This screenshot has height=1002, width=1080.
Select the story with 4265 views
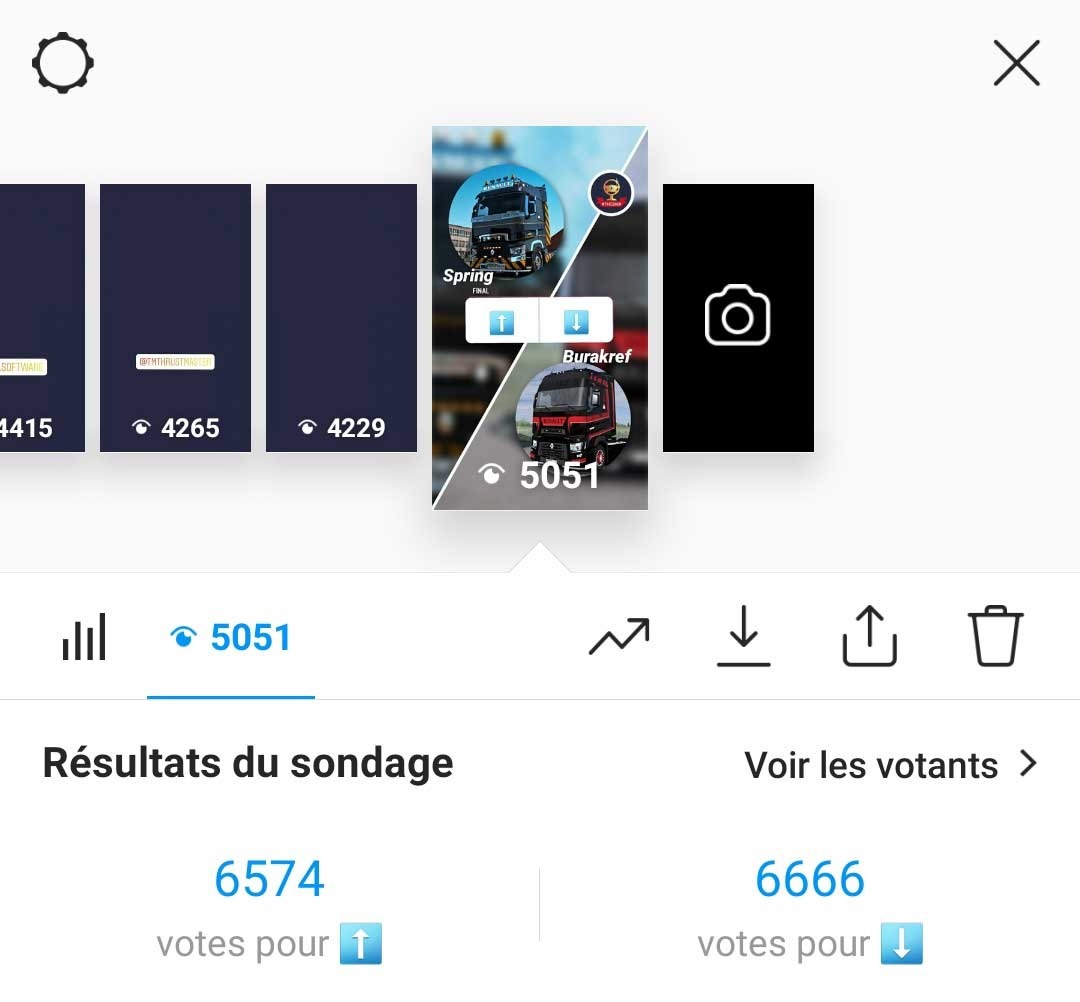tap(175, 318)
